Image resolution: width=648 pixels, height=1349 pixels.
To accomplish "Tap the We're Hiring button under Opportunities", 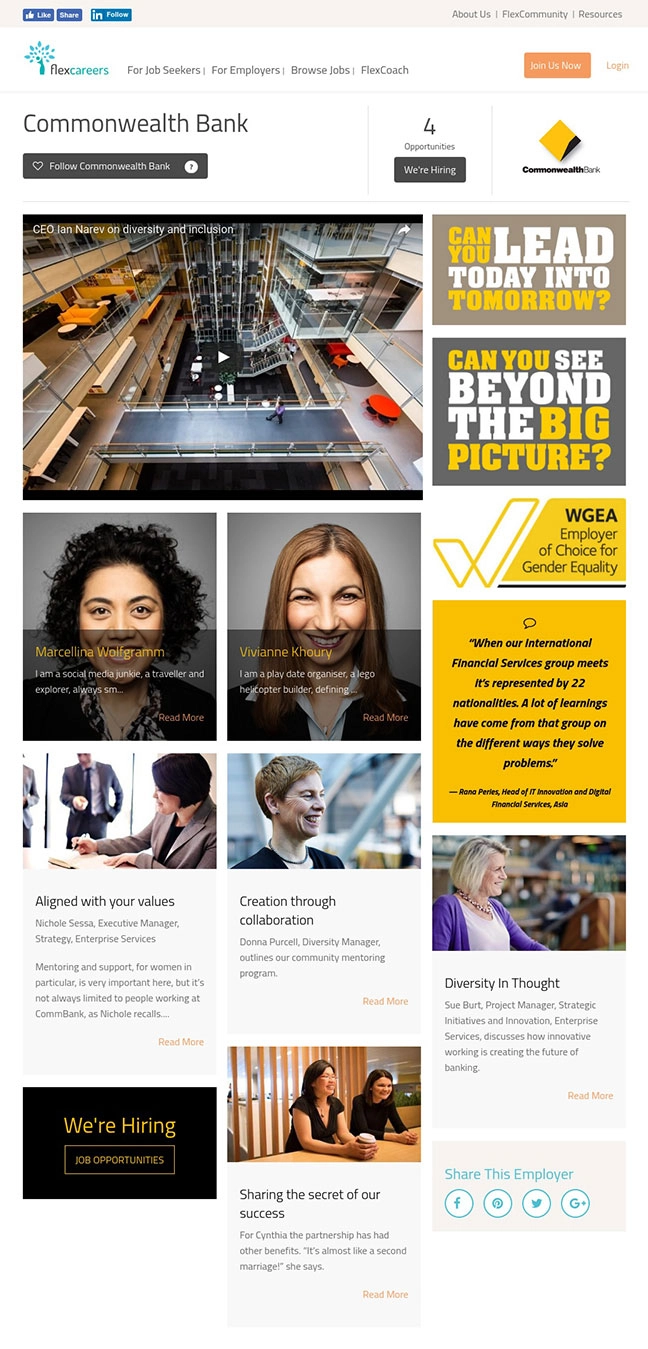I will [x=430, y=170].
